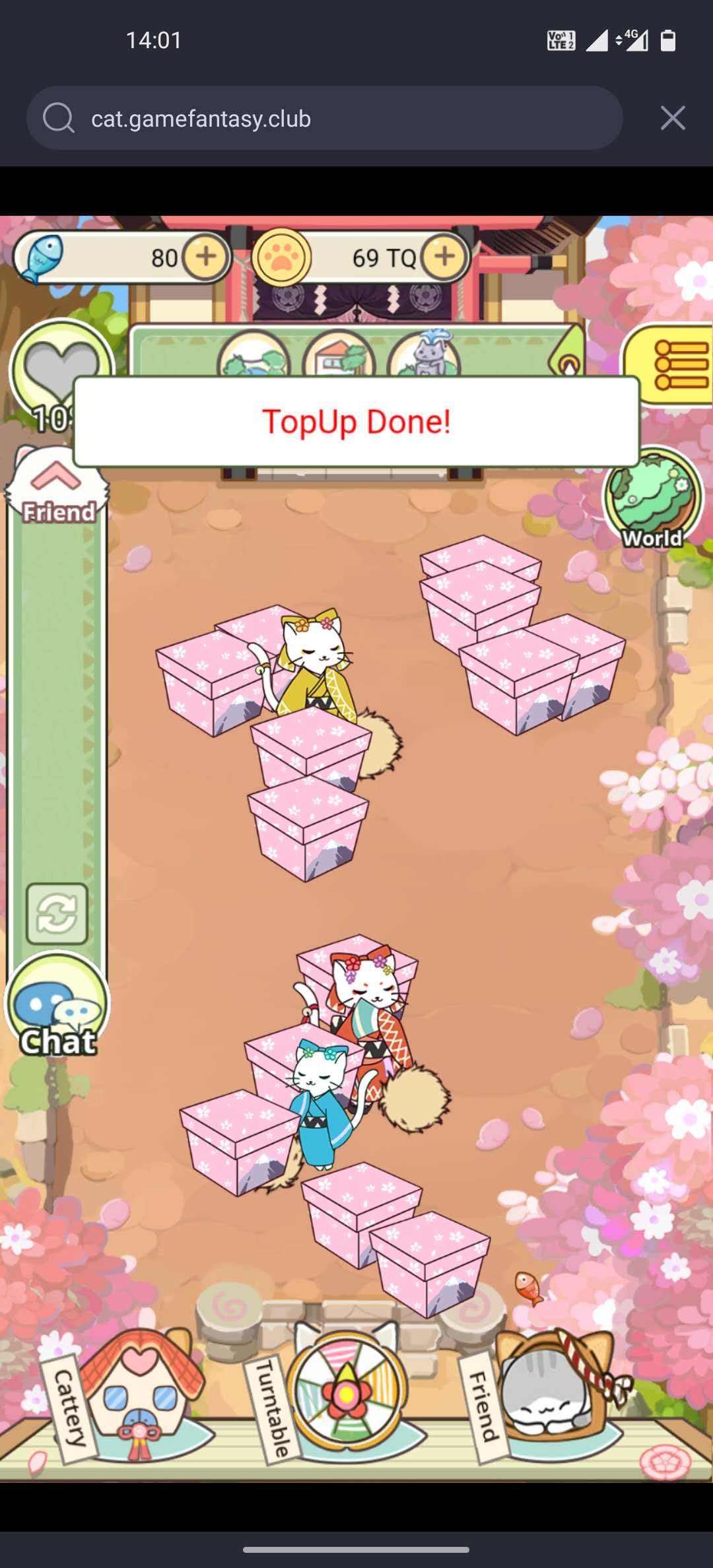
Task: Tap the cat.gamefantasy.club address bar
Action: tap(323, 119)
